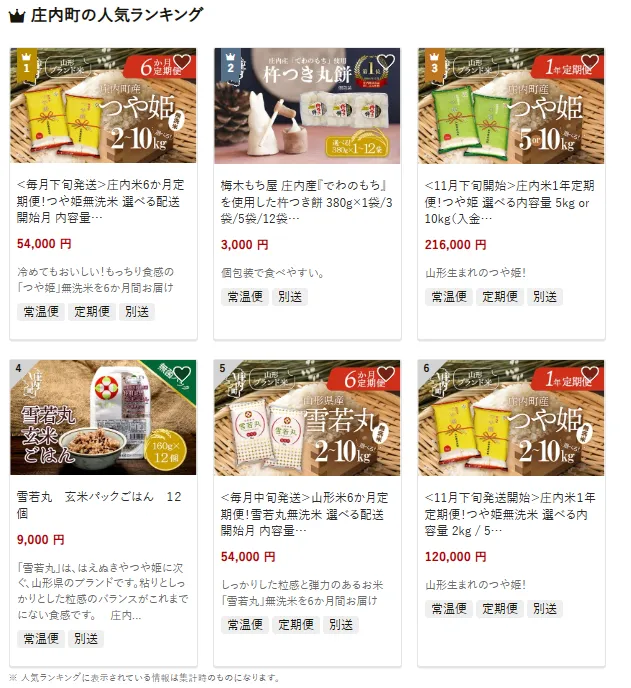Image resolution: width=631 pixels, height=688 pixels.
Task: Select the 別送 tag on 玄米パックごはん item
Action: (86, 638)
